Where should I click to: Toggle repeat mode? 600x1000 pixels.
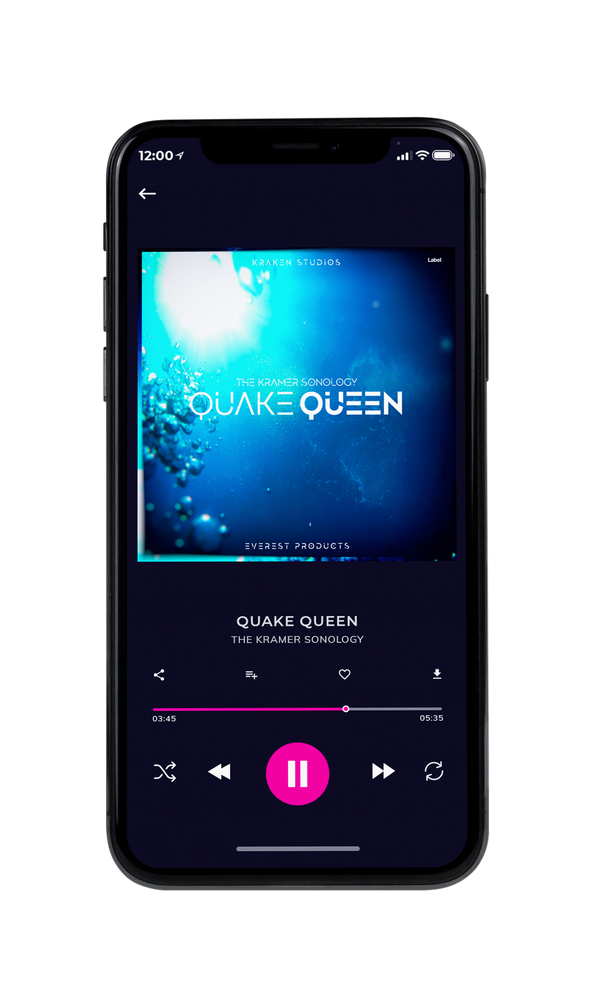tap(434, 771)
